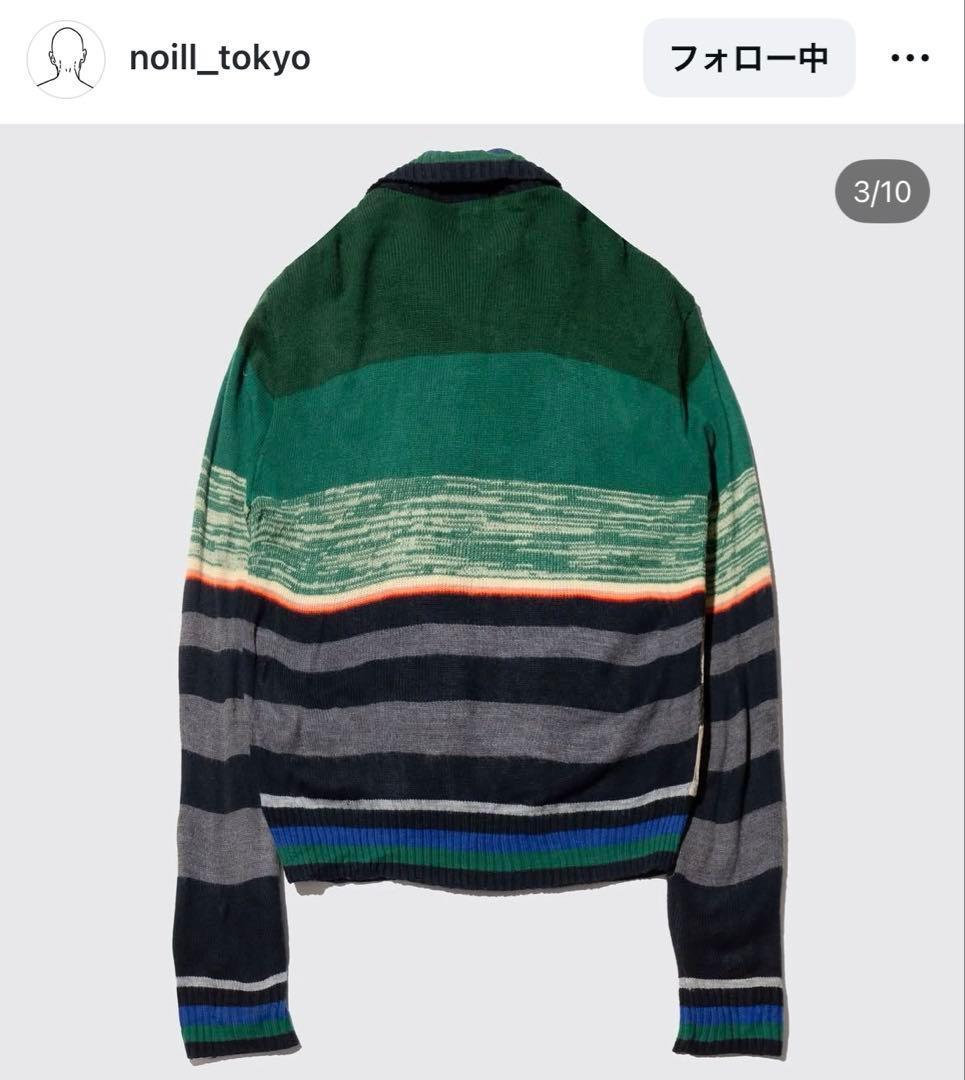Open the noill_tokyo username link
The height and width of the screenshot is (1080, 965).
click(220, 59)
